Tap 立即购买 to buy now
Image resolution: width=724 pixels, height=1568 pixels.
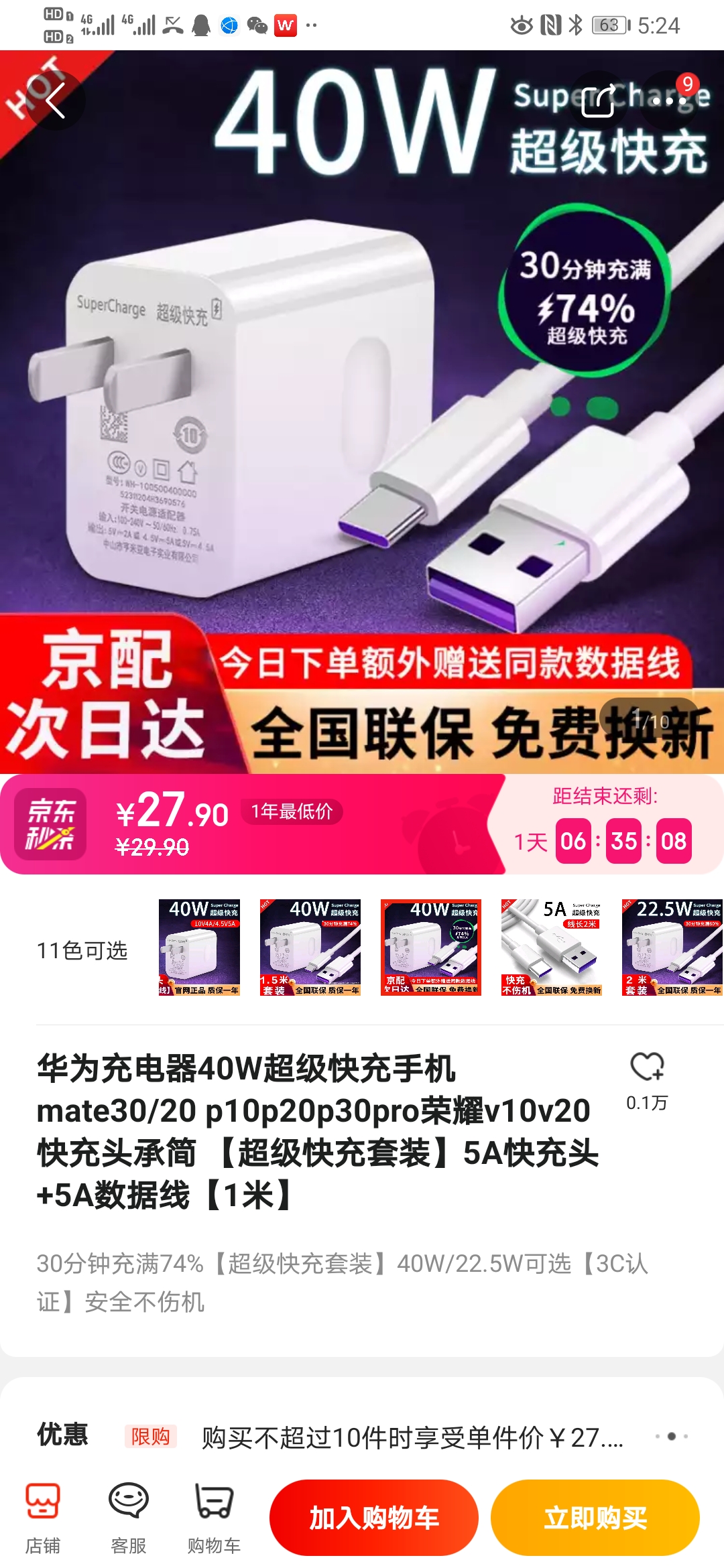[595, 1518]
